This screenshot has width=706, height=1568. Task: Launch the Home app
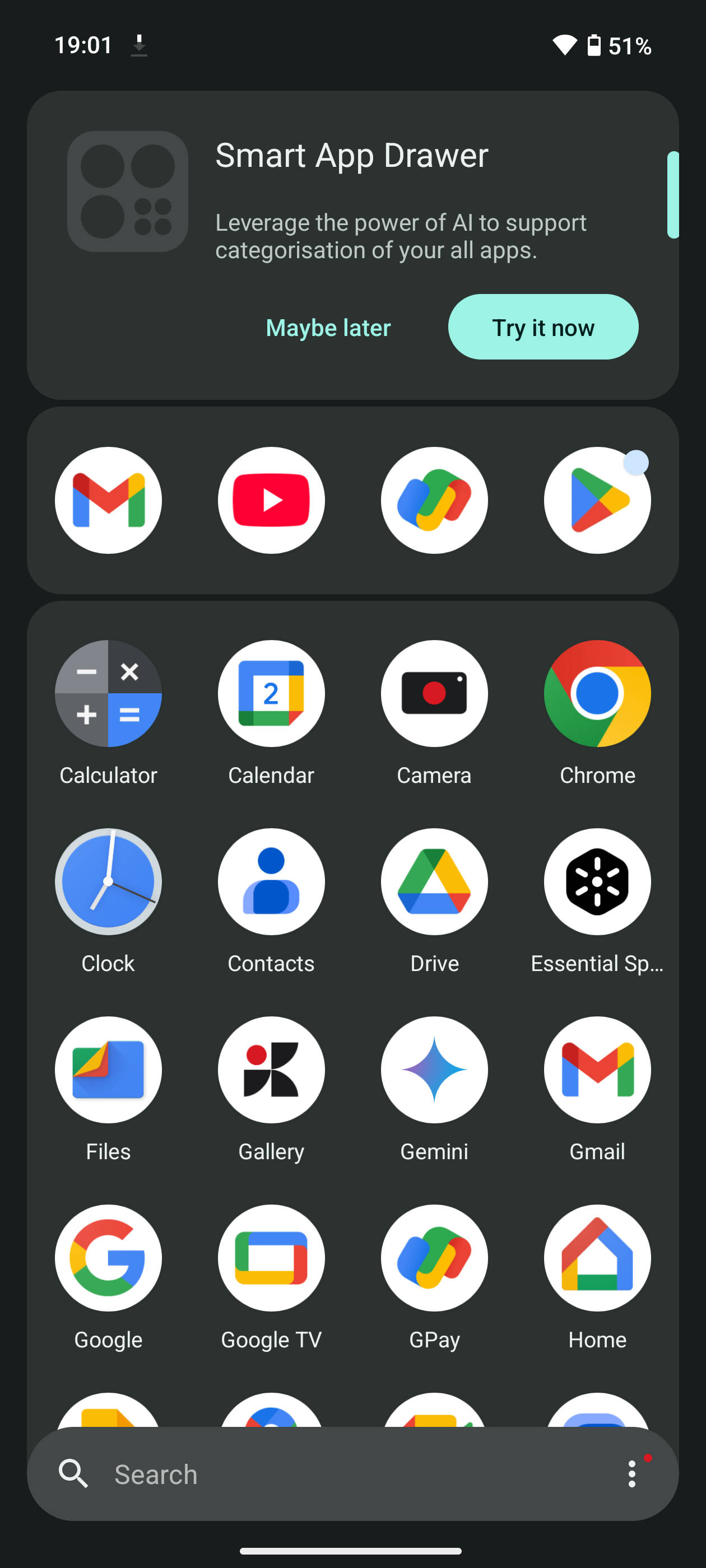pos(597,1258)
